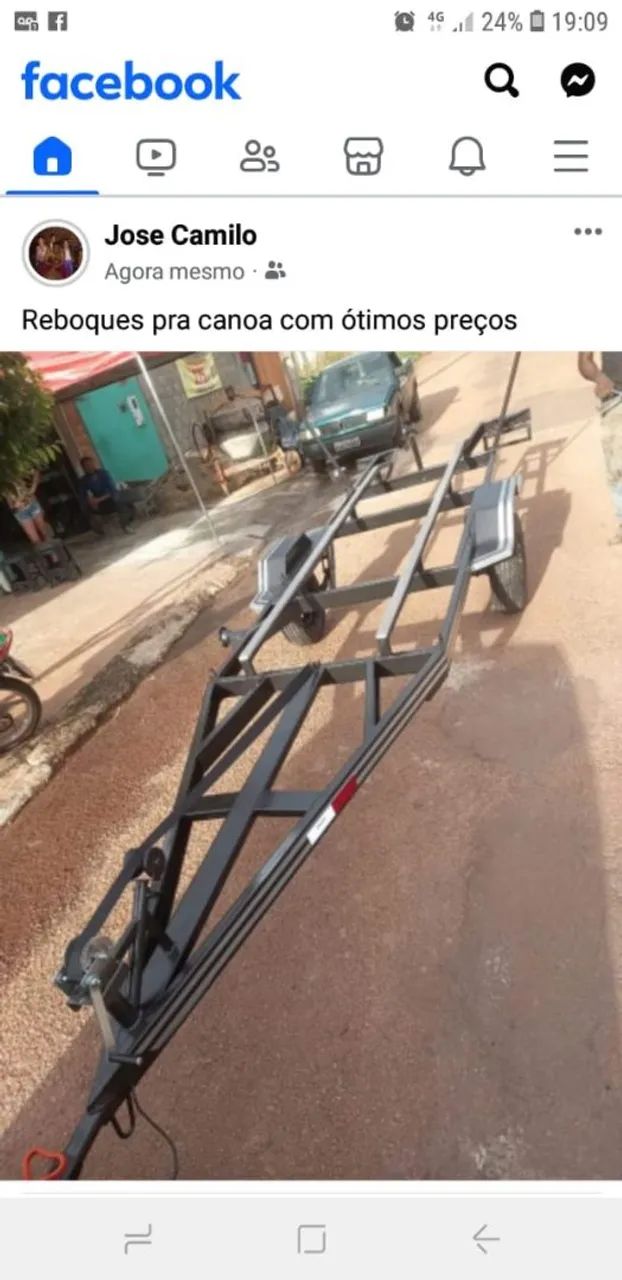
Task: View Jose Camilo's profile picture
Action: (56, 253)
